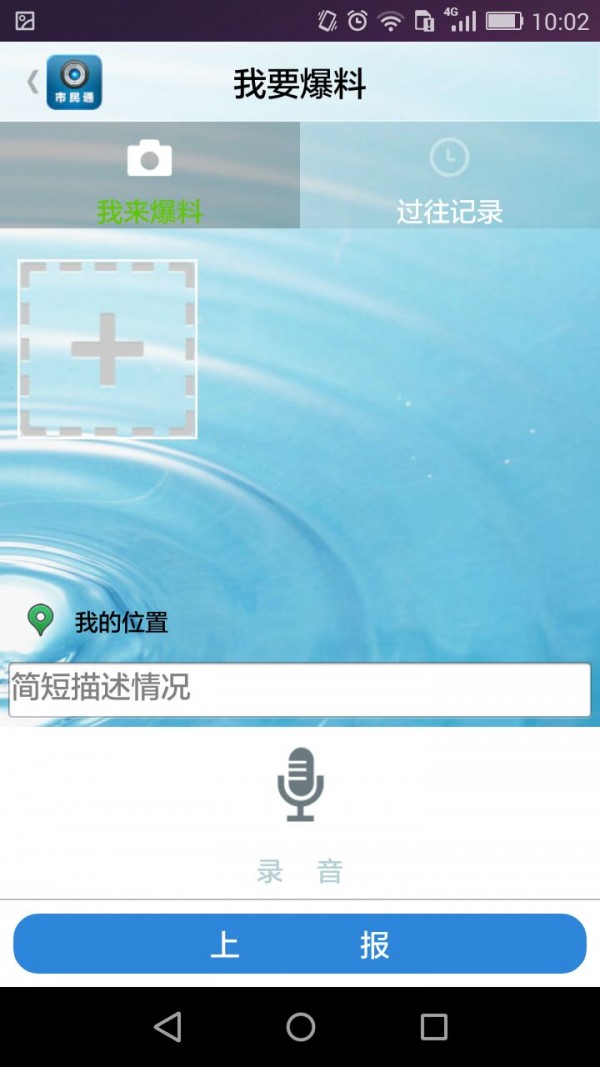This screenshot has width=600, height=1067.
Task: Start recording with the 录音 microphone
Action: tap(300, 787)
